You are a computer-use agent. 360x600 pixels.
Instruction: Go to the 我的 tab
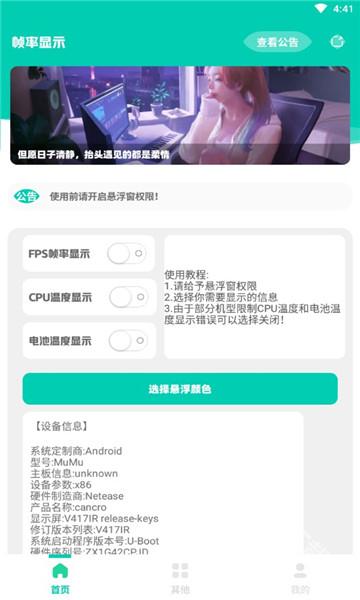pyautogui.click(x=300, y=578)
